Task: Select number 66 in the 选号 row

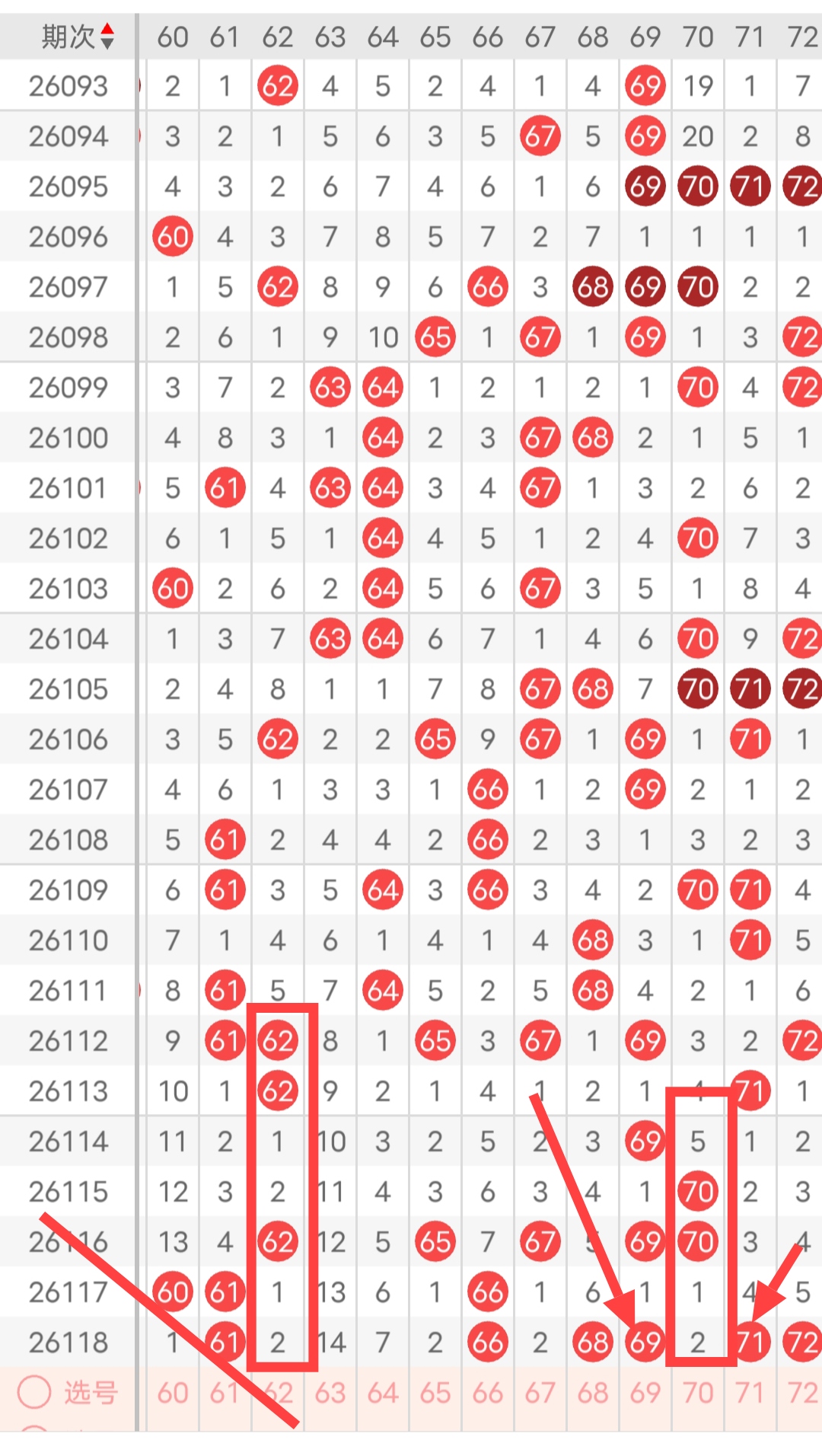Action: coord(488,1393)
